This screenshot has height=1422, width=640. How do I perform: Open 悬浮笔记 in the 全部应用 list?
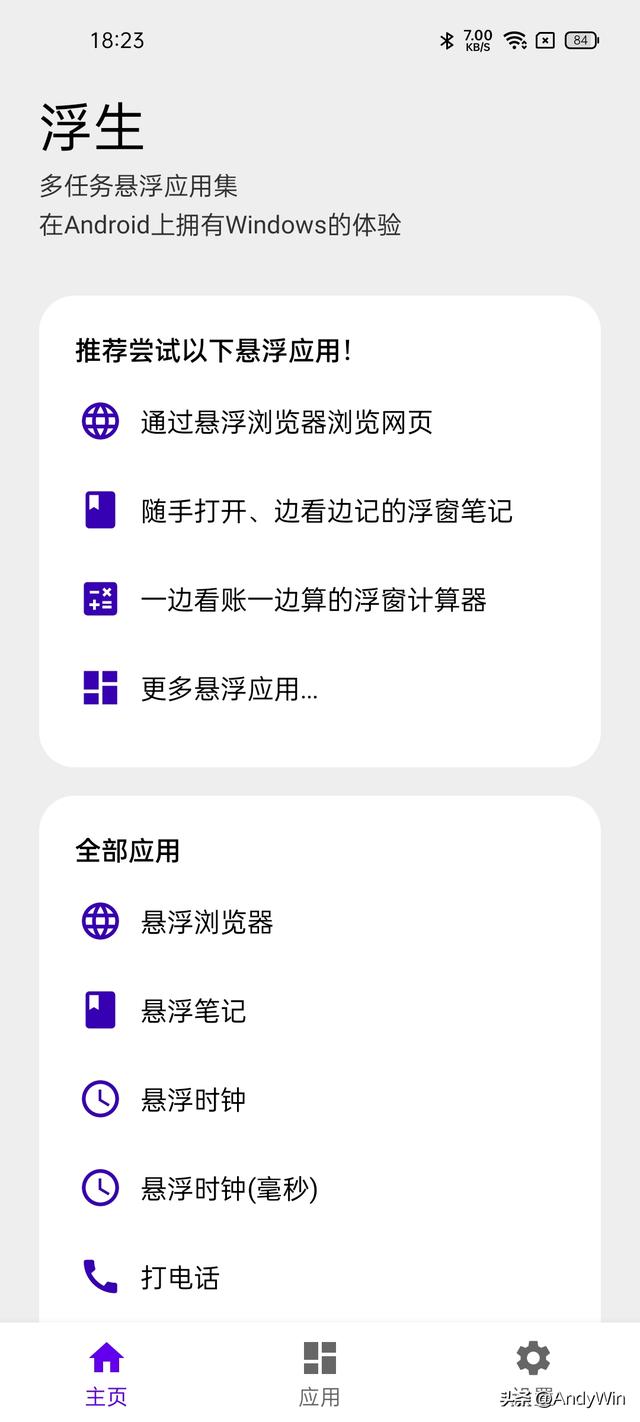point(320,1011)
